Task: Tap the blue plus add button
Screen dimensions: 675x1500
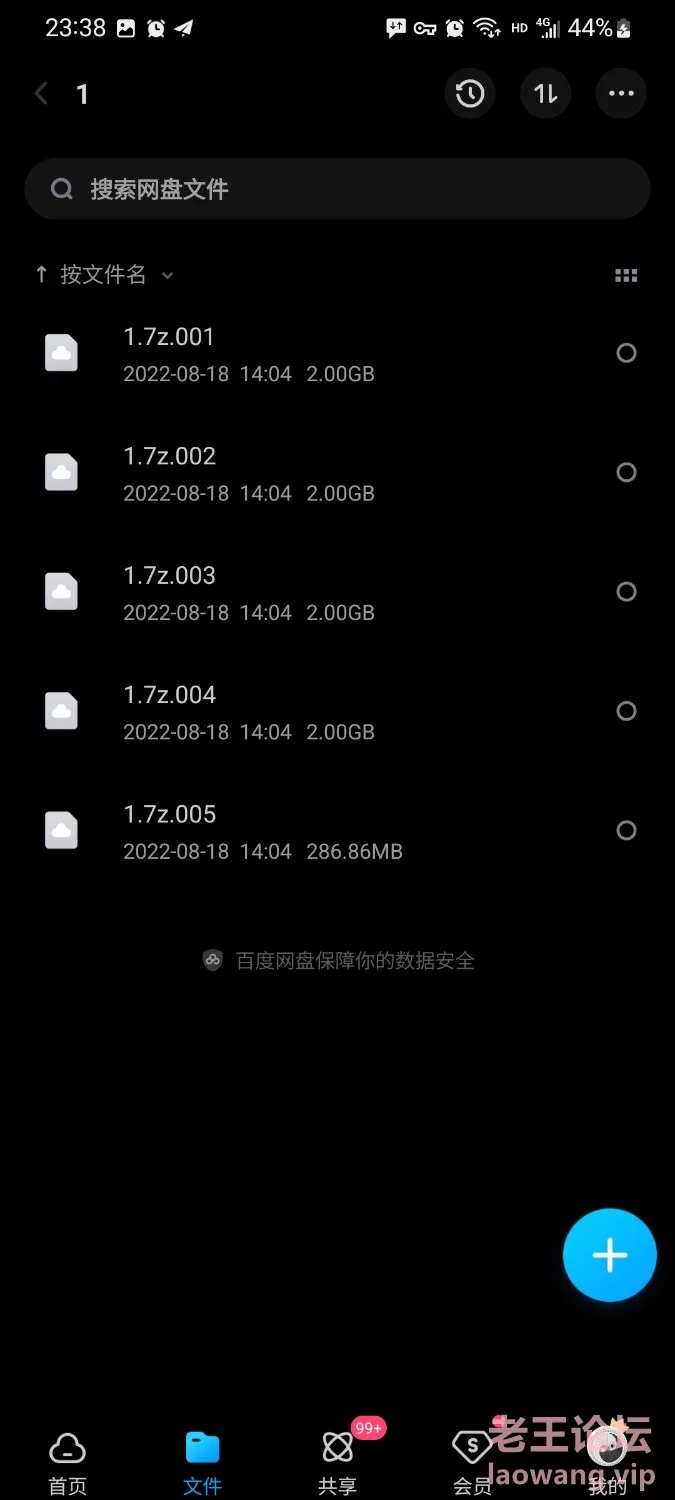Action: click(x=610, y=1255)
